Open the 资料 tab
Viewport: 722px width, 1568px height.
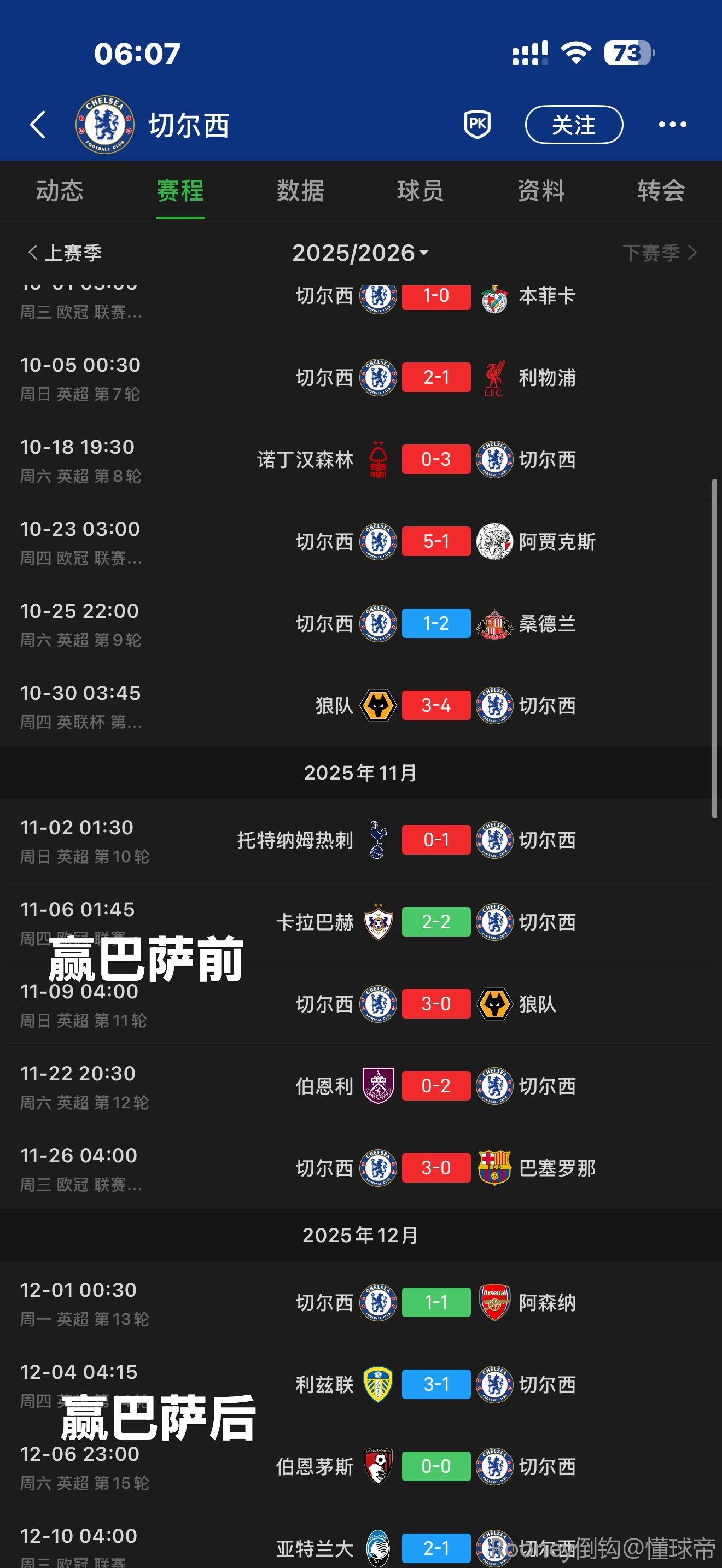click(x=540, y=191)
